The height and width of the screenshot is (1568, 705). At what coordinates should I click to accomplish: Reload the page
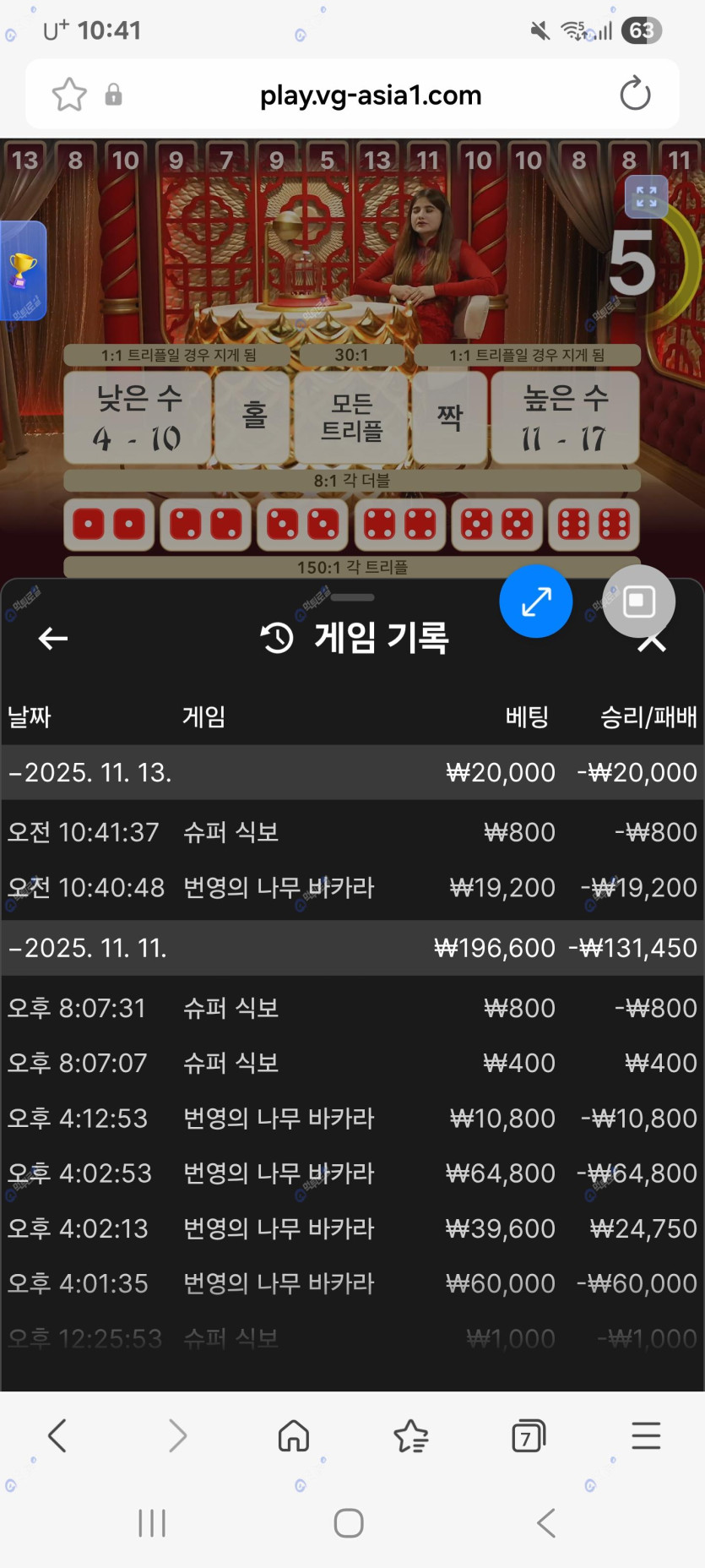[635, 94]
